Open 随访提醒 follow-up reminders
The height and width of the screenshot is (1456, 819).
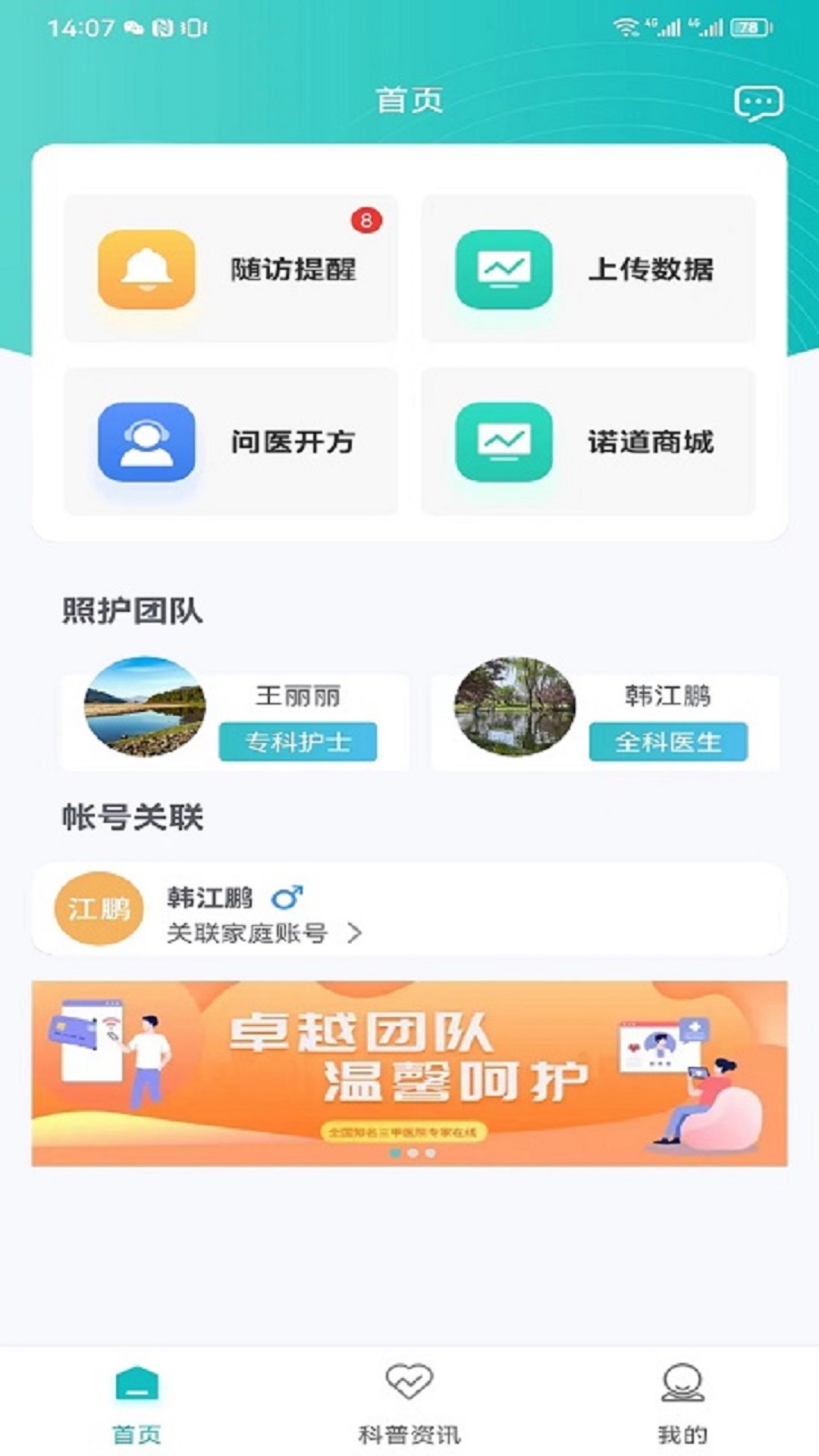[231, 268]
